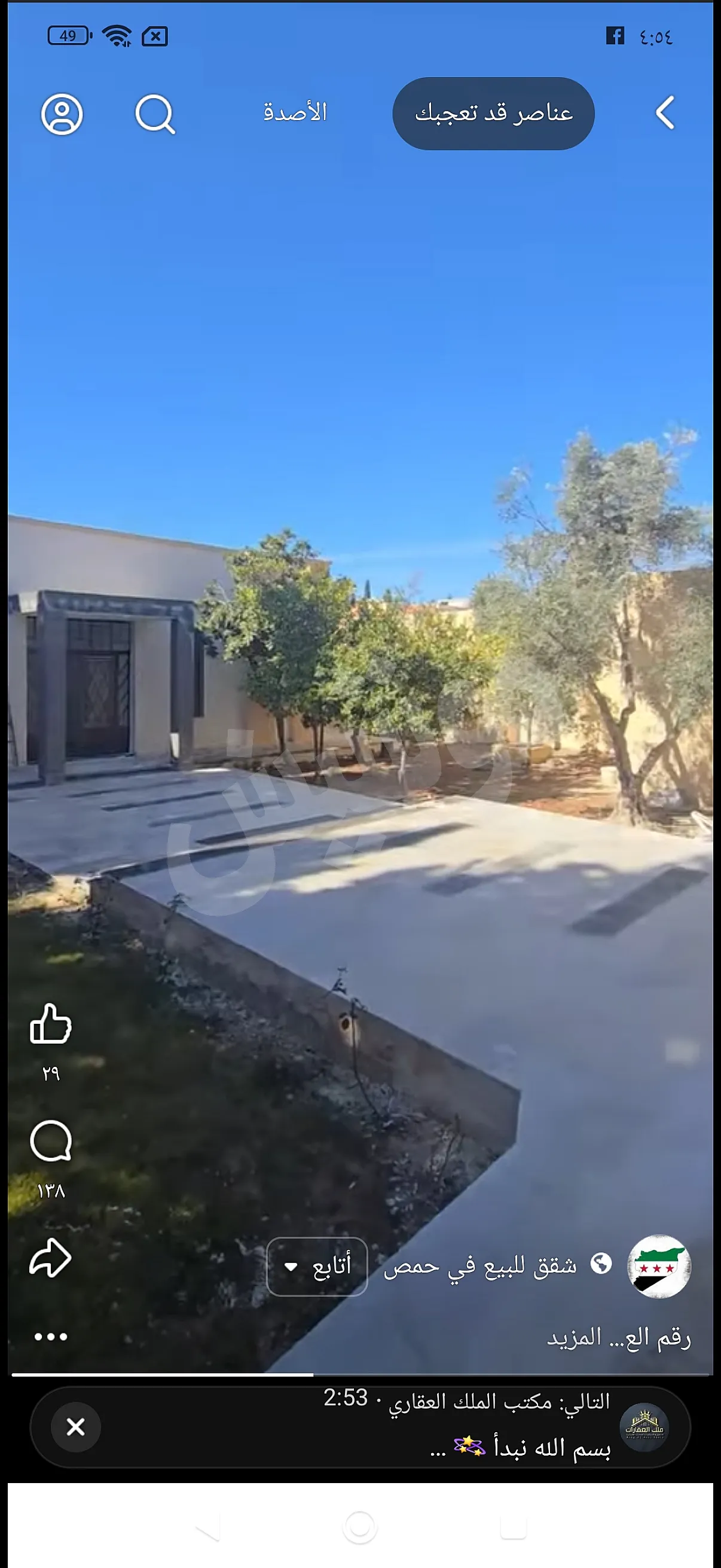Viewport: 721px width, 1568px height.
Task: Open the search magnifier
Action: (x=155, y=114)
